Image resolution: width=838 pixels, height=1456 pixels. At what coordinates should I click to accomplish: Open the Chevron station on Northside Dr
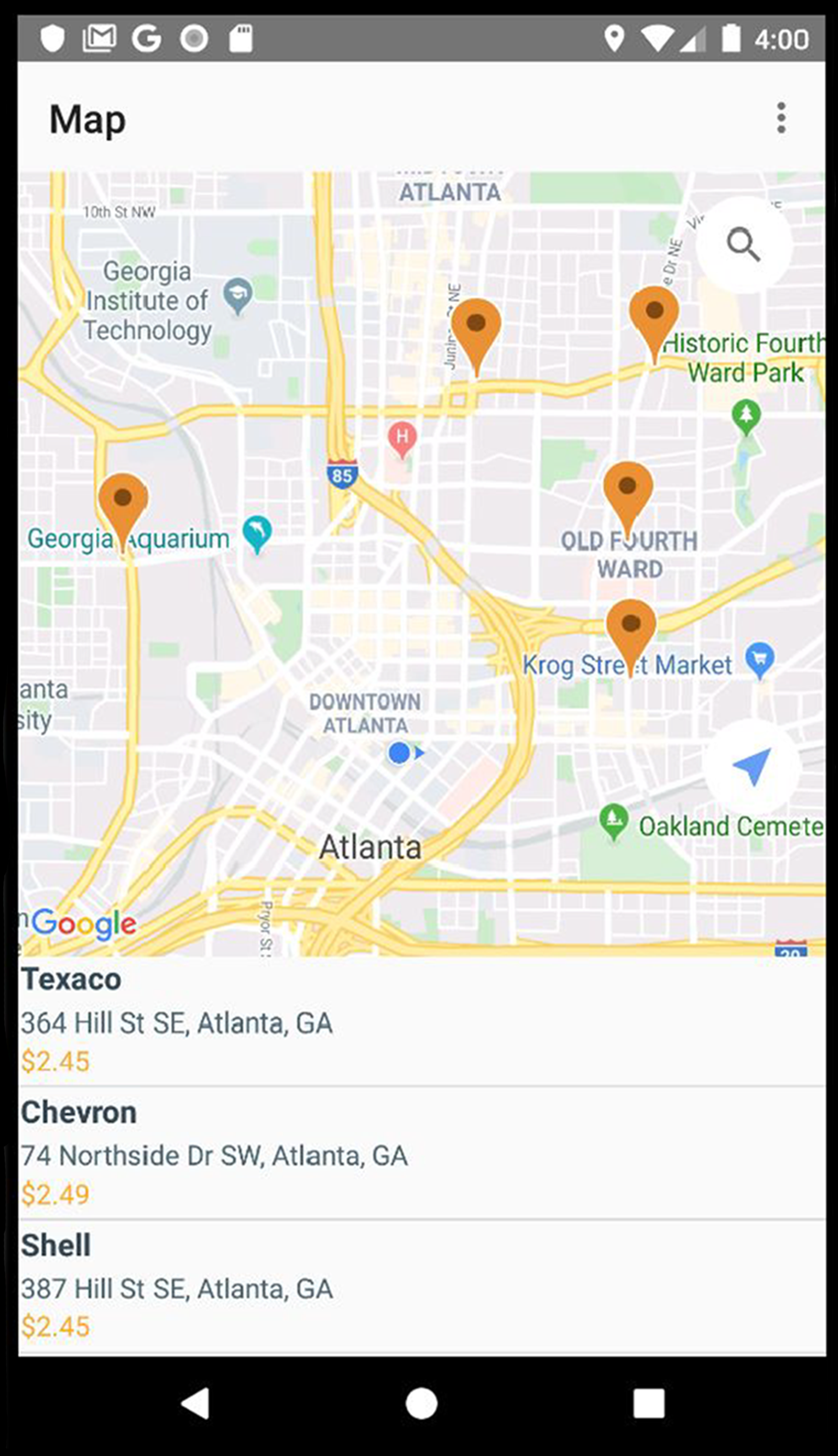click(x=422, y=1153)
